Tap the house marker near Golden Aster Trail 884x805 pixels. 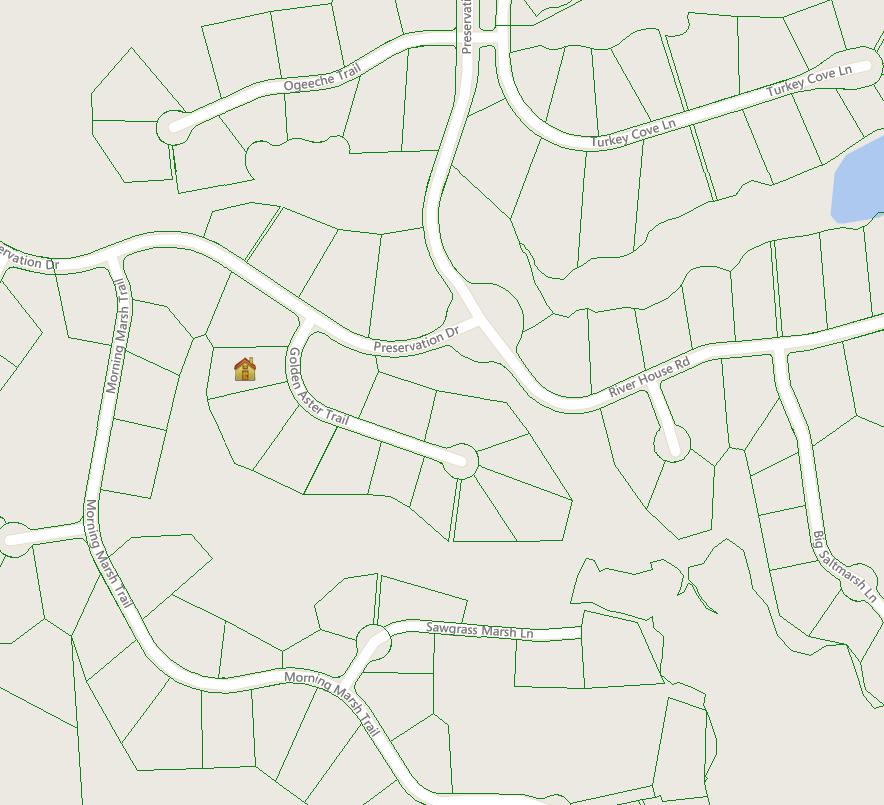[245, 369]
